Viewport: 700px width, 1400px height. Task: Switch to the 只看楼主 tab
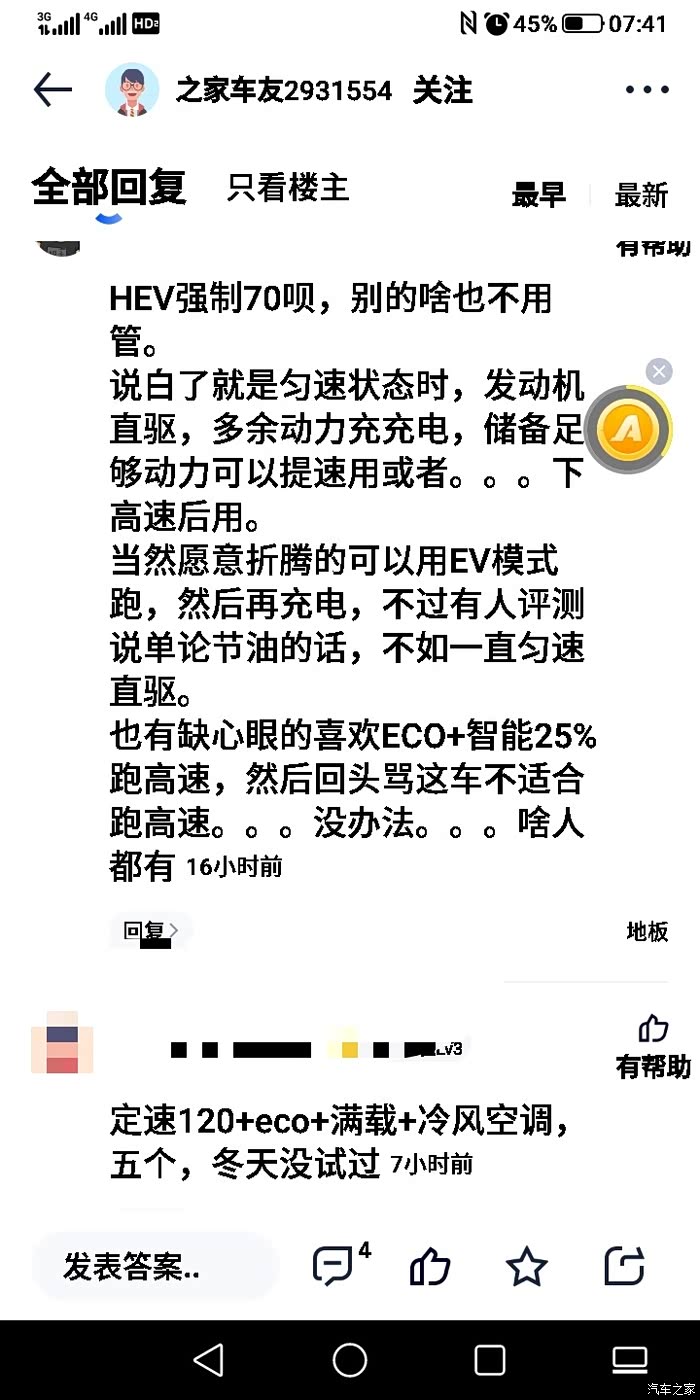[288, 187]
